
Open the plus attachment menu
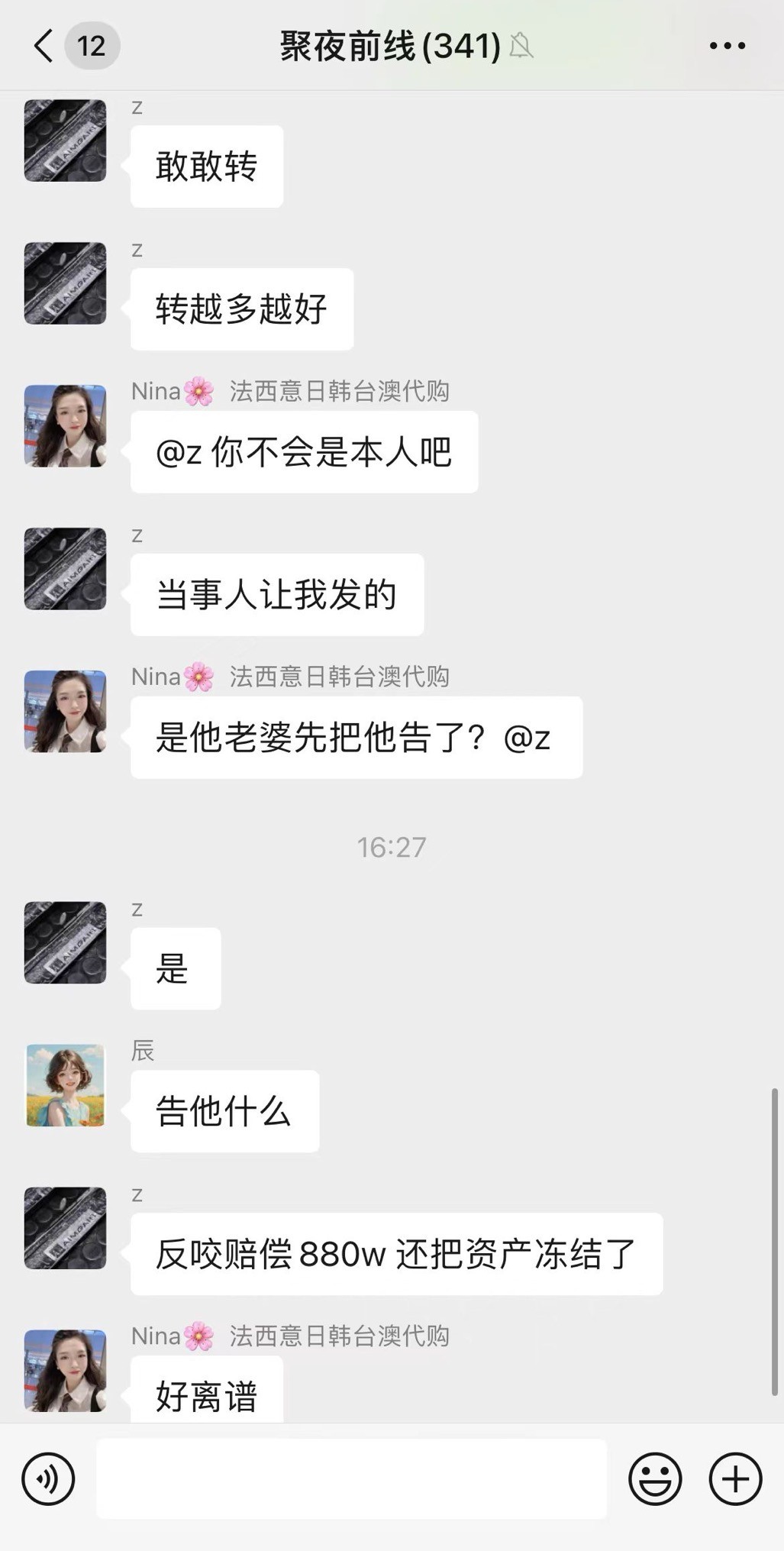click(x=735, y=1479)
